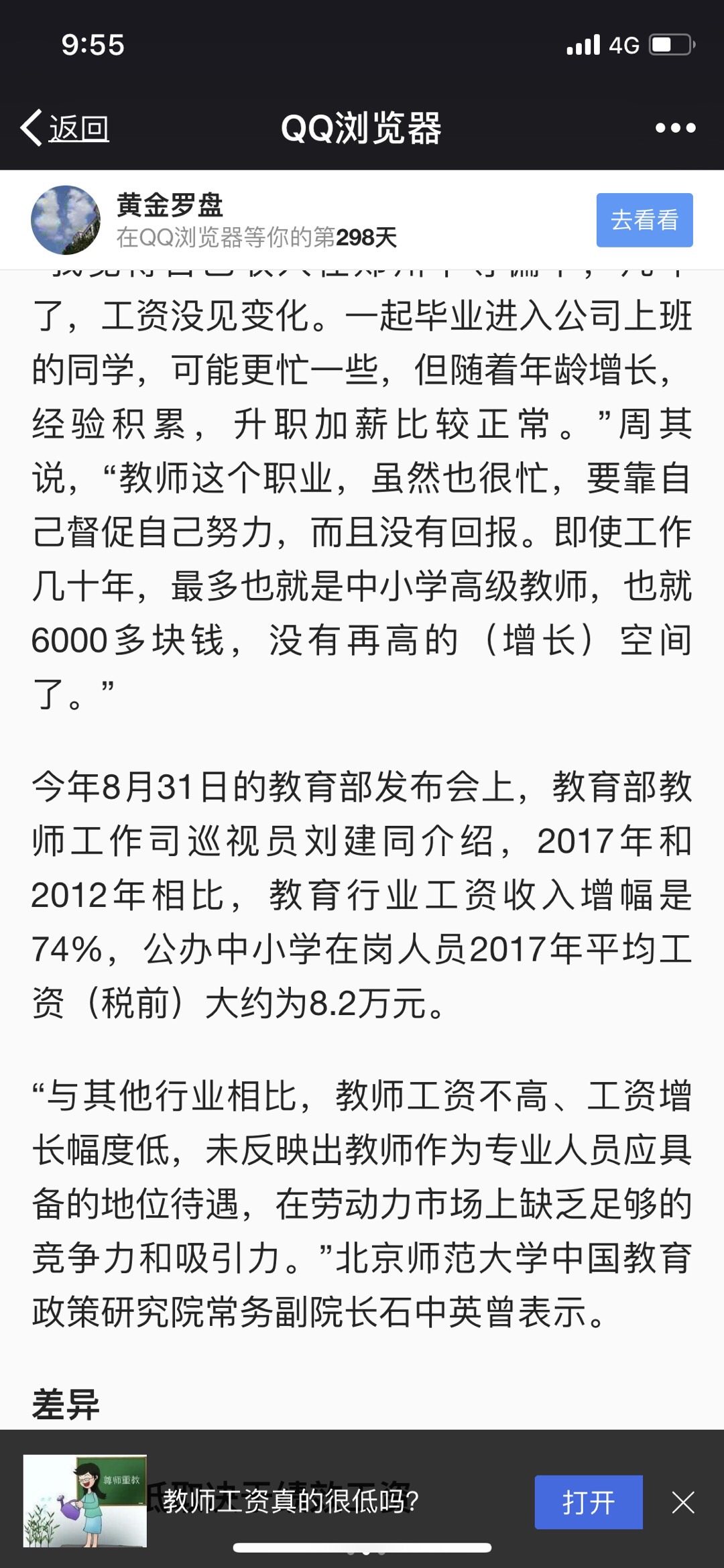Tap 打开 on the bottom banner
This screenshot has height=1568, width=724.
click(588, 1502)
